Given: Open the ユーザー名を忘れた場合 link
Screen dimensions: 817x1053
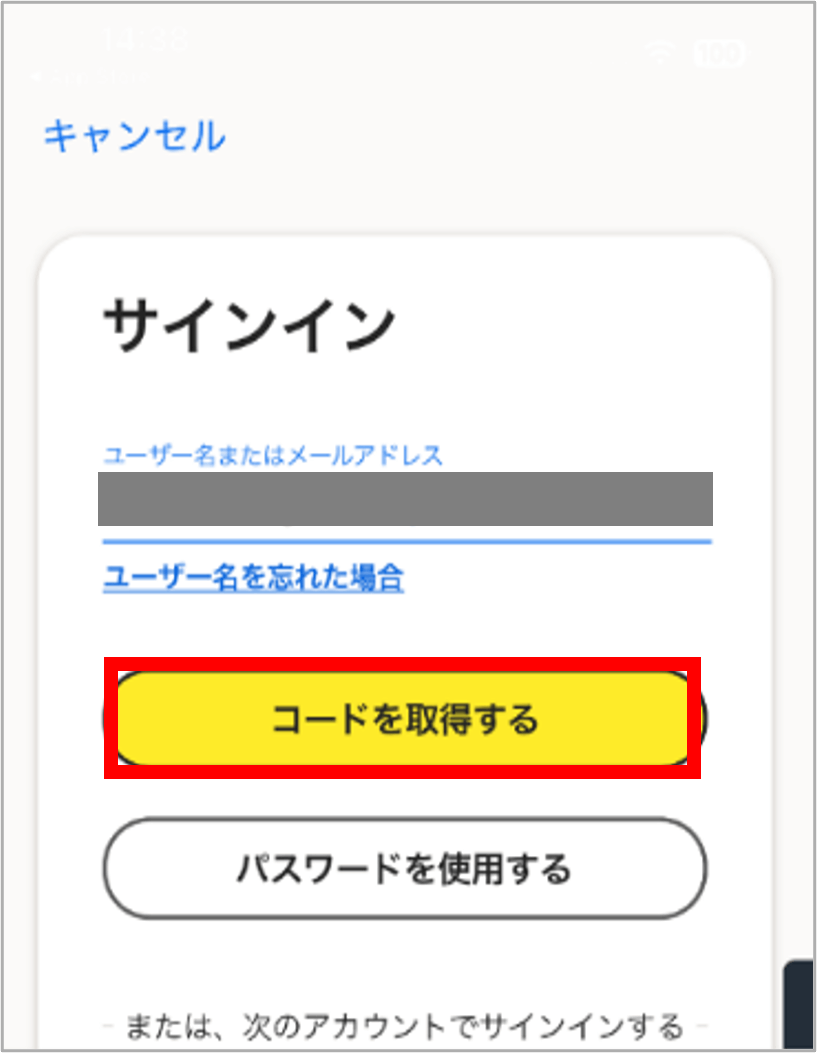Looking at the screenshot, I should click(x=253, y=577).
